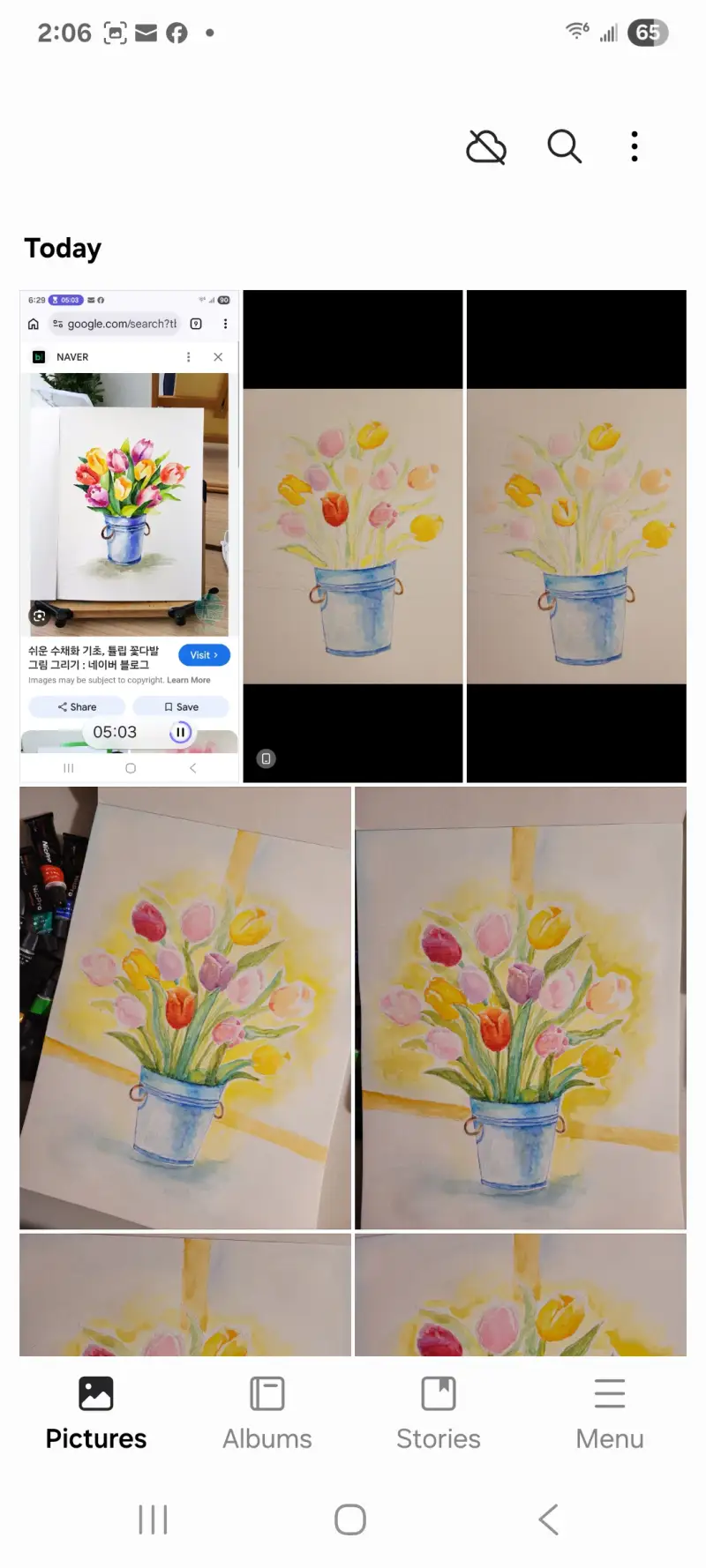Screen dimensions: 706x1568
Task: Go back using the system back button
Action: 548,1519
